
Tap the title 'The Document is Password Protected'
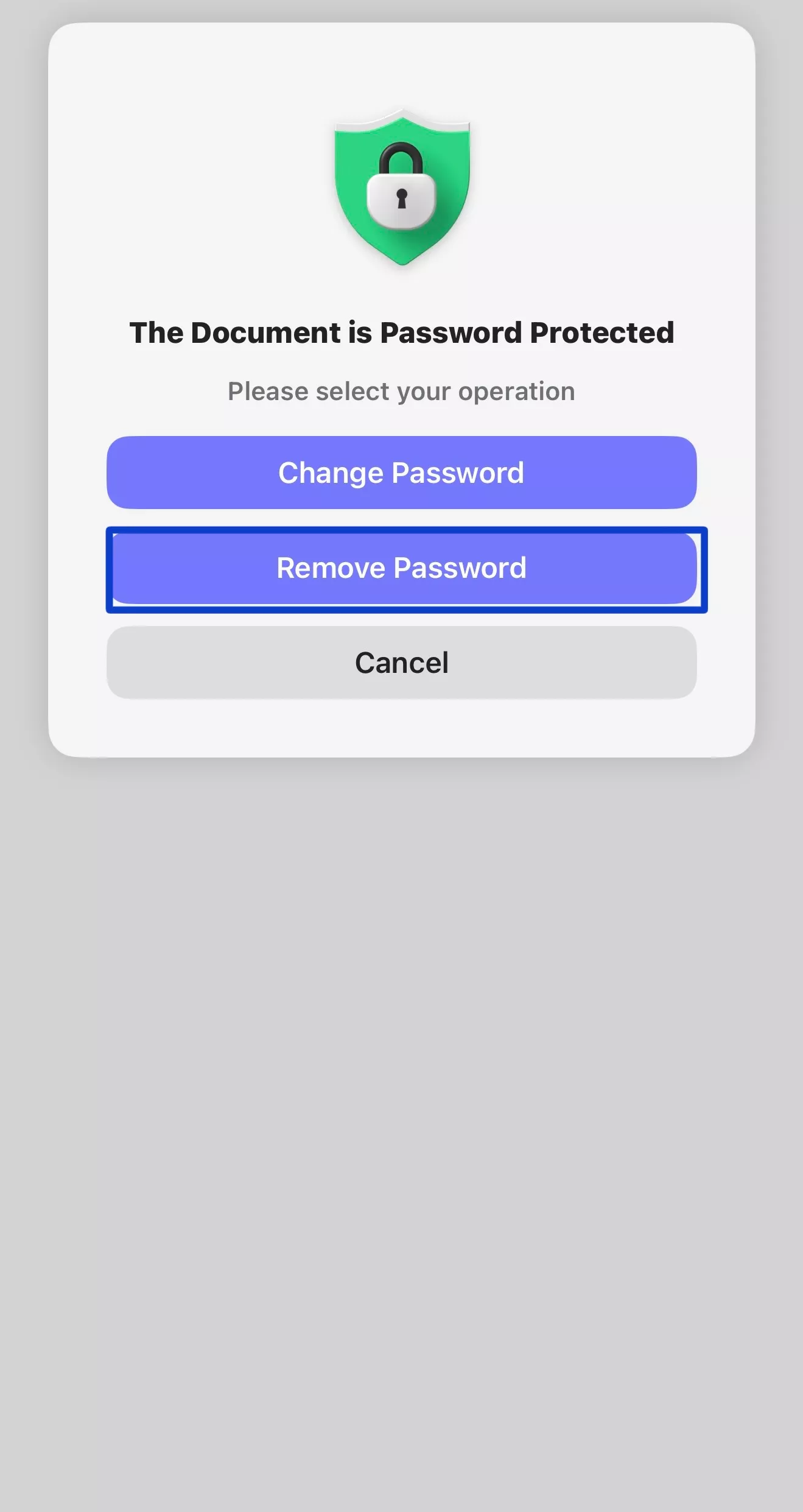401,332
